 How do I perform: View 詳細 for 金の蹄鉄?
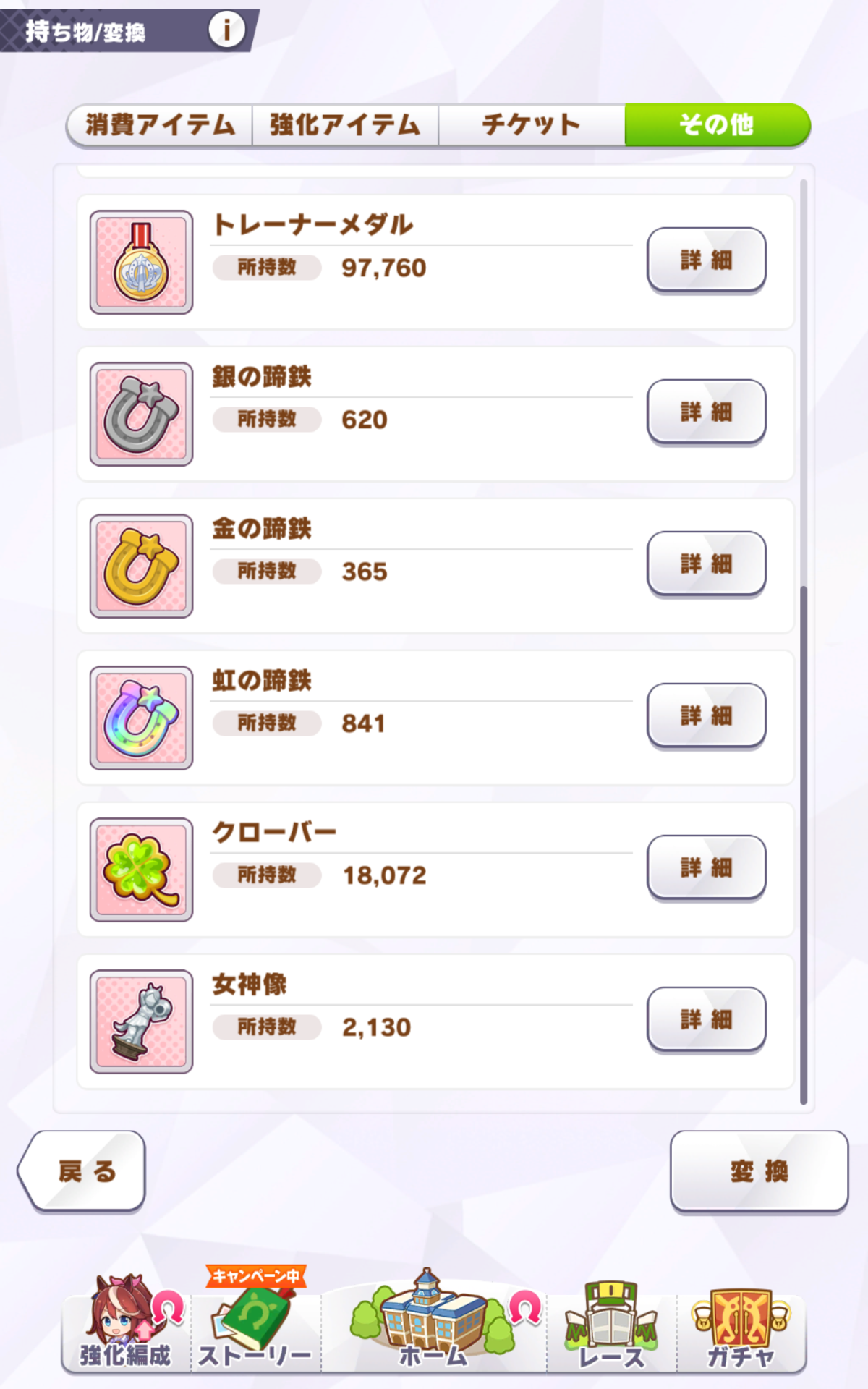pyautogui.click(x=706, y=564)
